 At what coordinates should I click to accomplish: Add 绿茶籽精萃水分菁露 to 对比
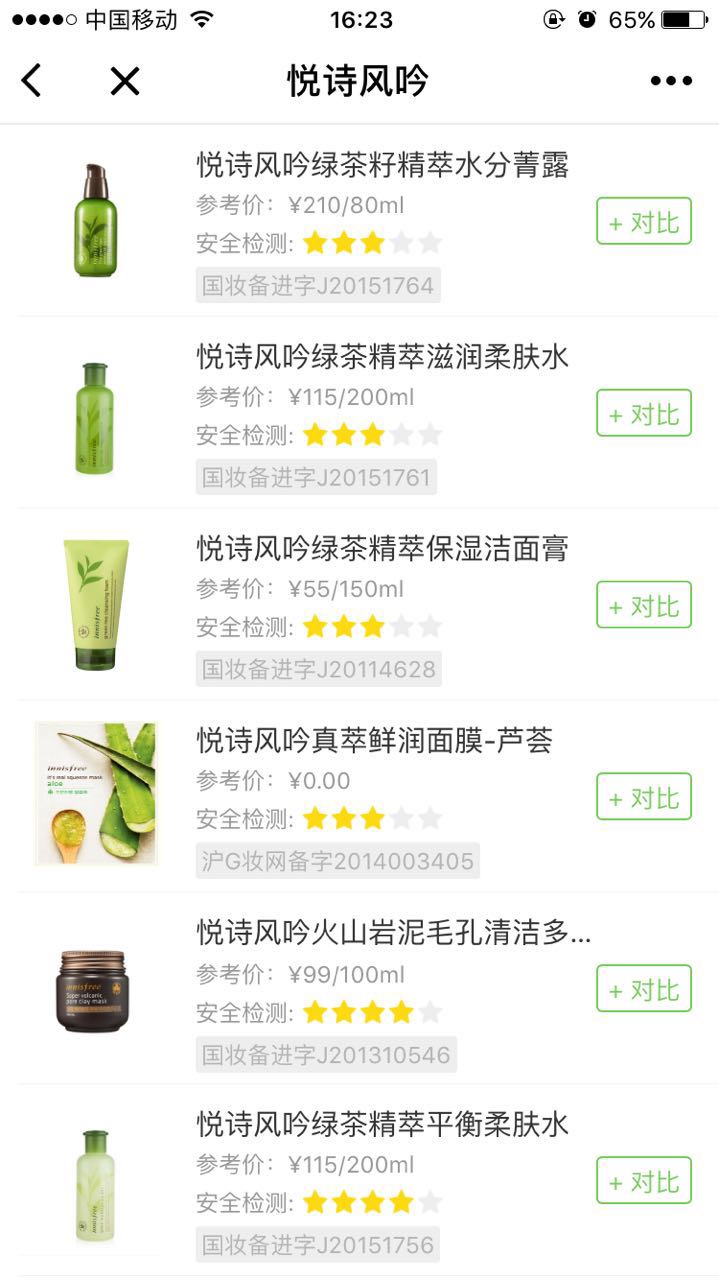pos(644,222)
